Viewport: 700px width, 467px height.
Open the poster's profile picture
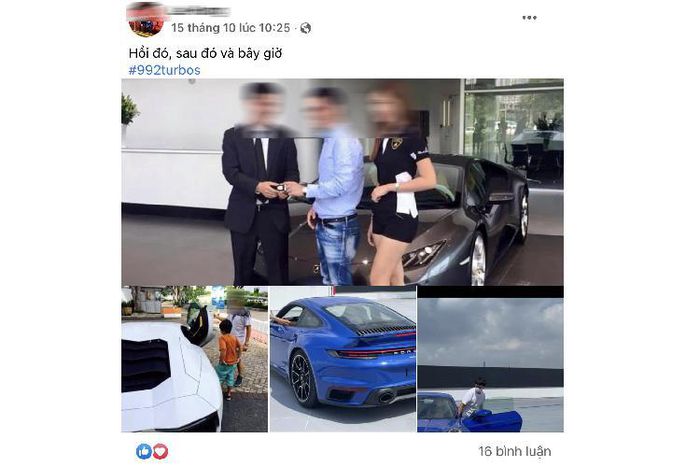coord(146,19)
